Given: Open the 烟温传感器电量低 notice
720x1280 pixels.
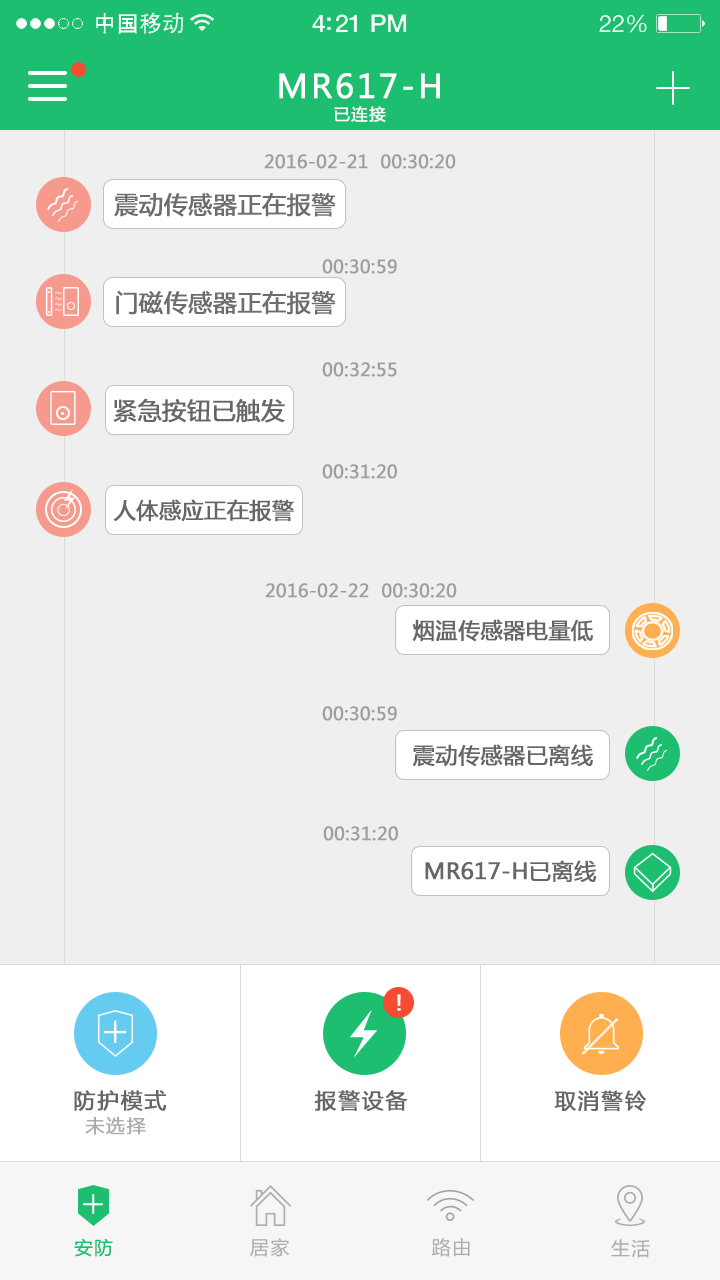Looking at the screenshot, I should [502, 630].
